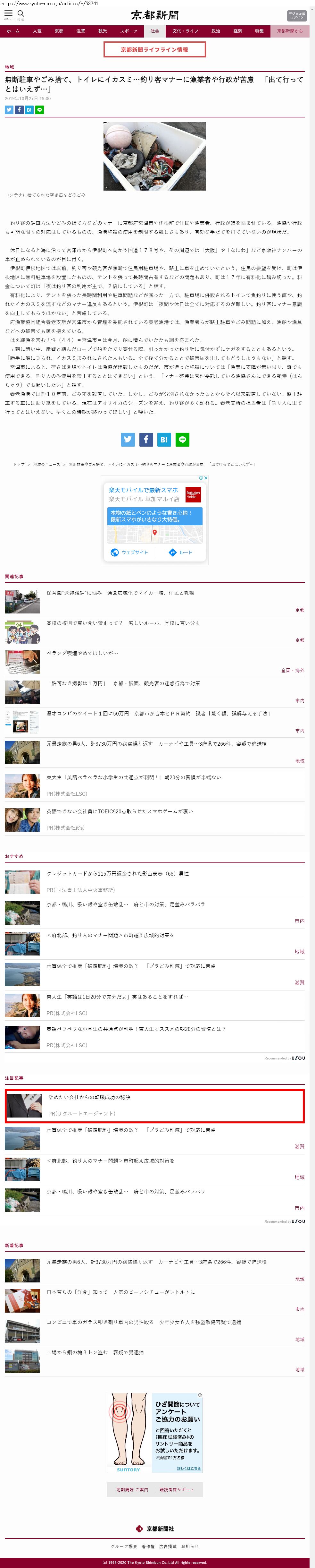Viewport: 315px width, 1568px height.
Task: Open the search magnifier icon
Action: coord(21,13)
